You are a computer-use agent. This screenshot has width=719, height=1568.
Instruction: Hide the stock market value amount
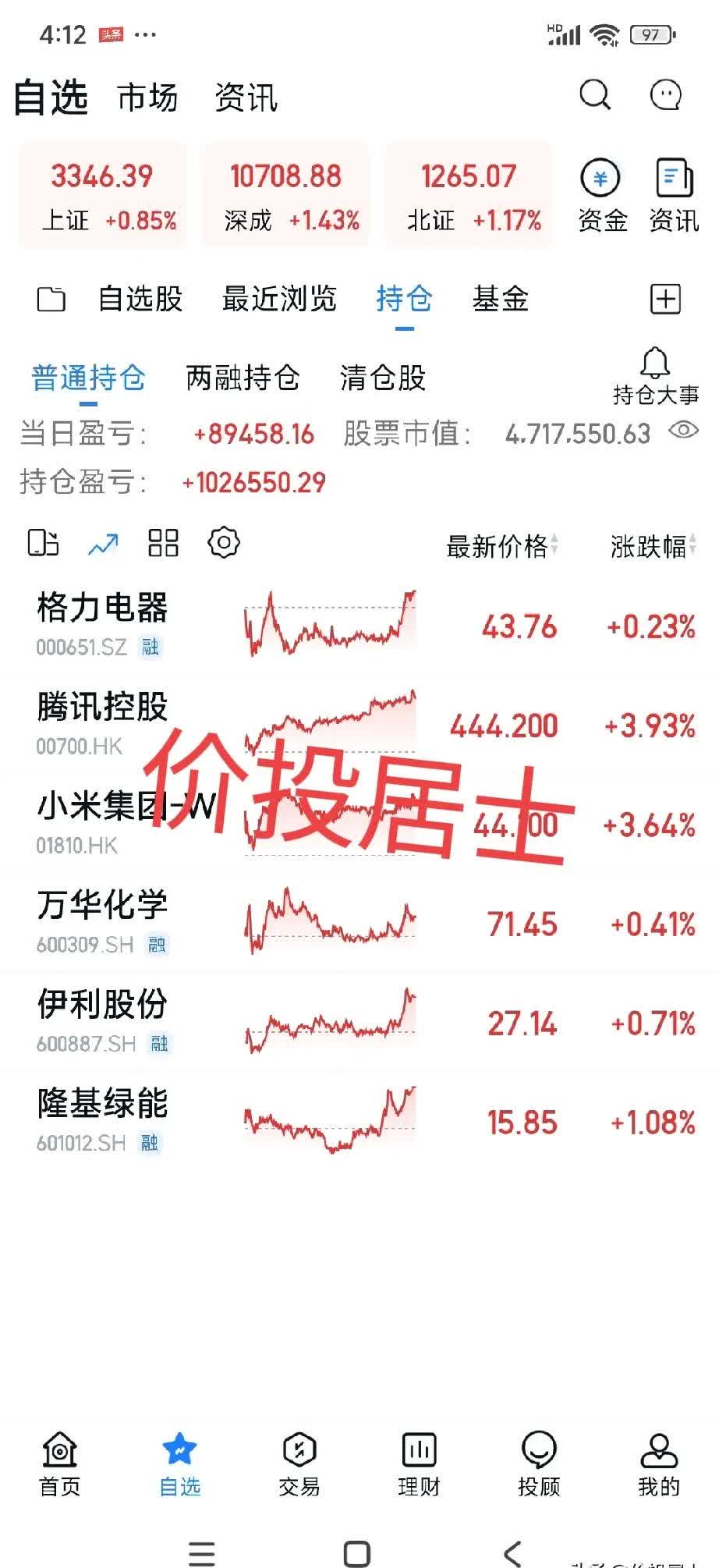[683, 430]
